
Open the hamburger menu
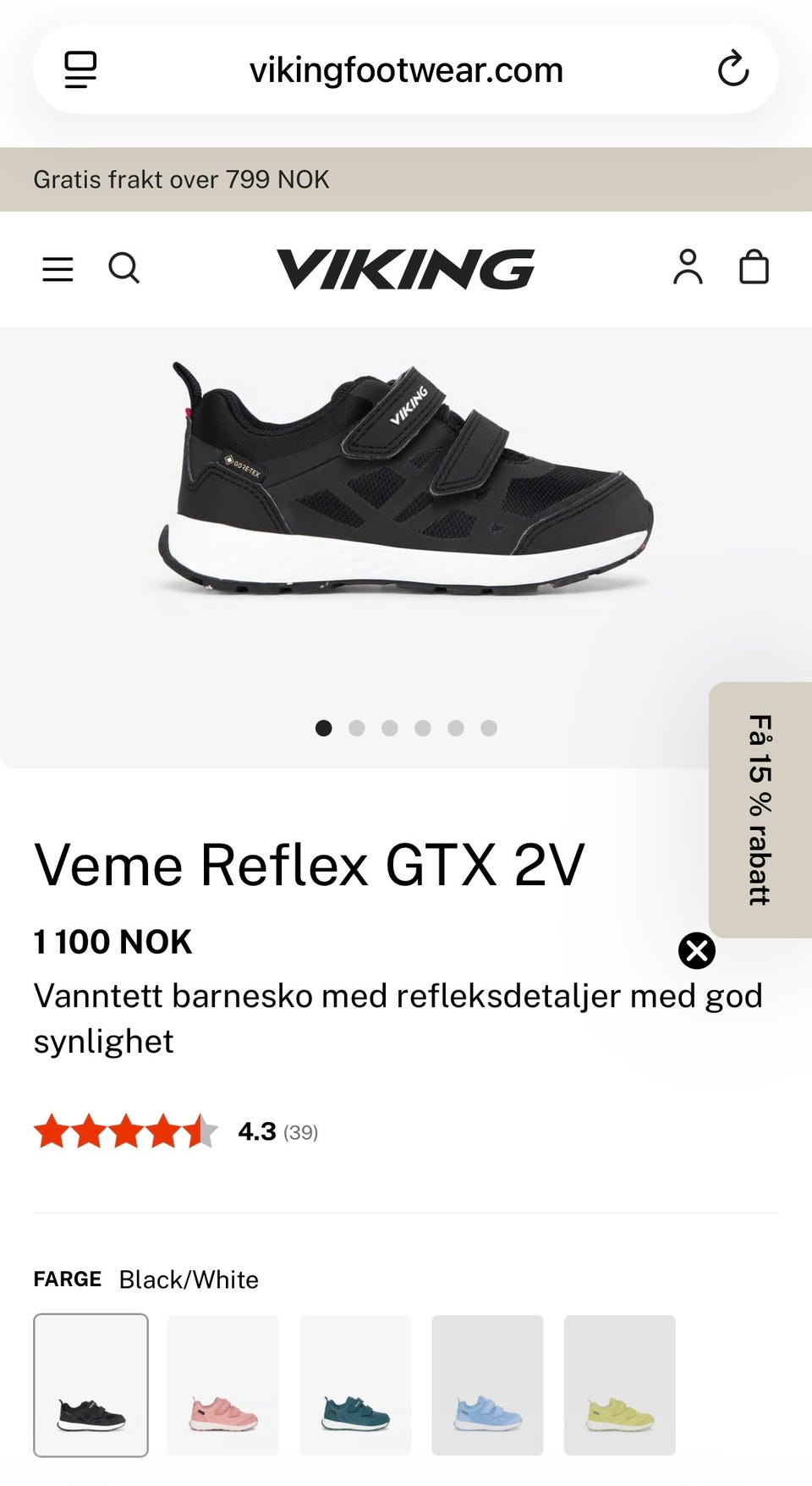coord(58,269)
